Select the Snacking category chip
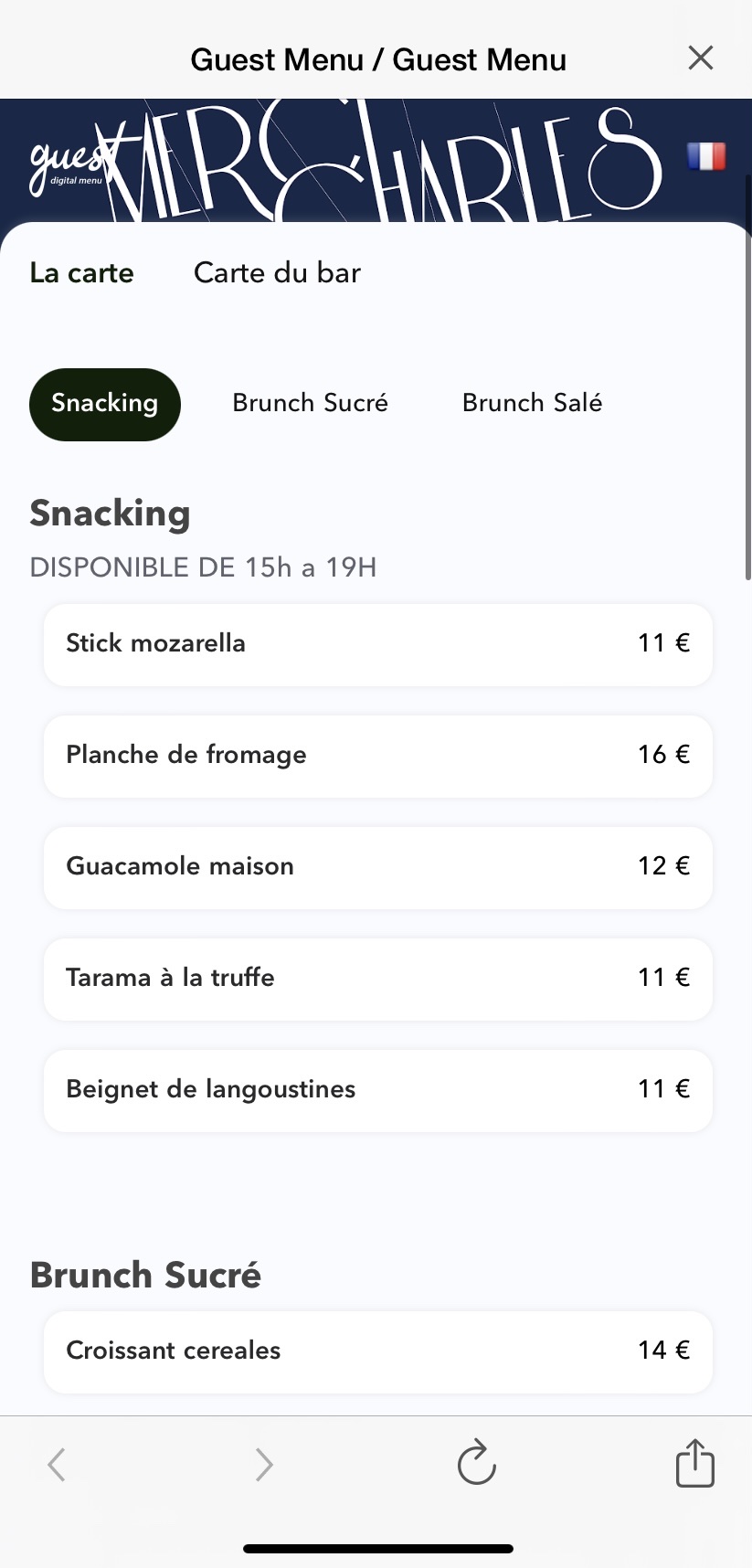 point(105,404)
